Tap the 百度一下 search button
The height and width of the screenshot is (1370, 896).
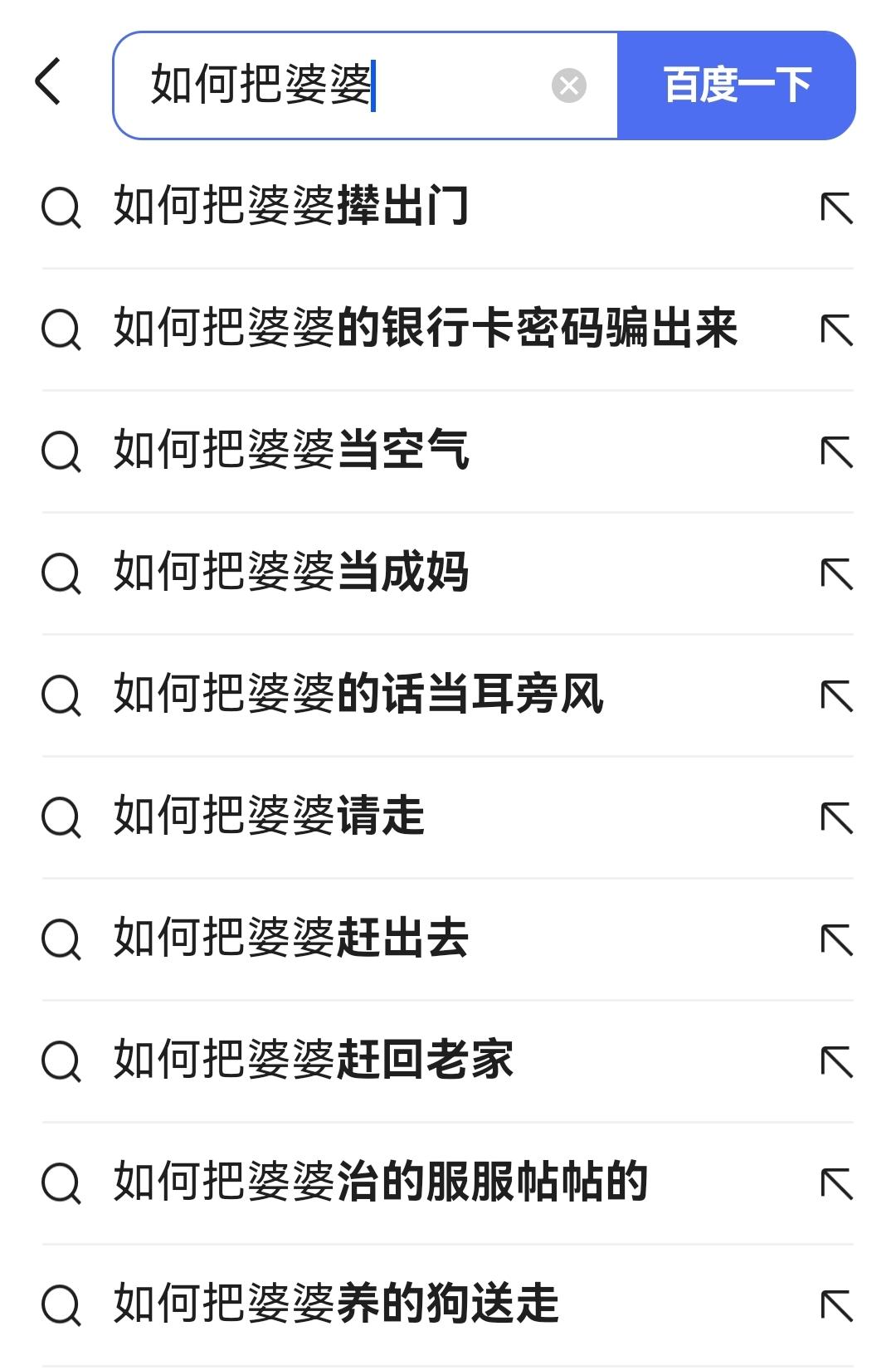(x=737, y=85)
